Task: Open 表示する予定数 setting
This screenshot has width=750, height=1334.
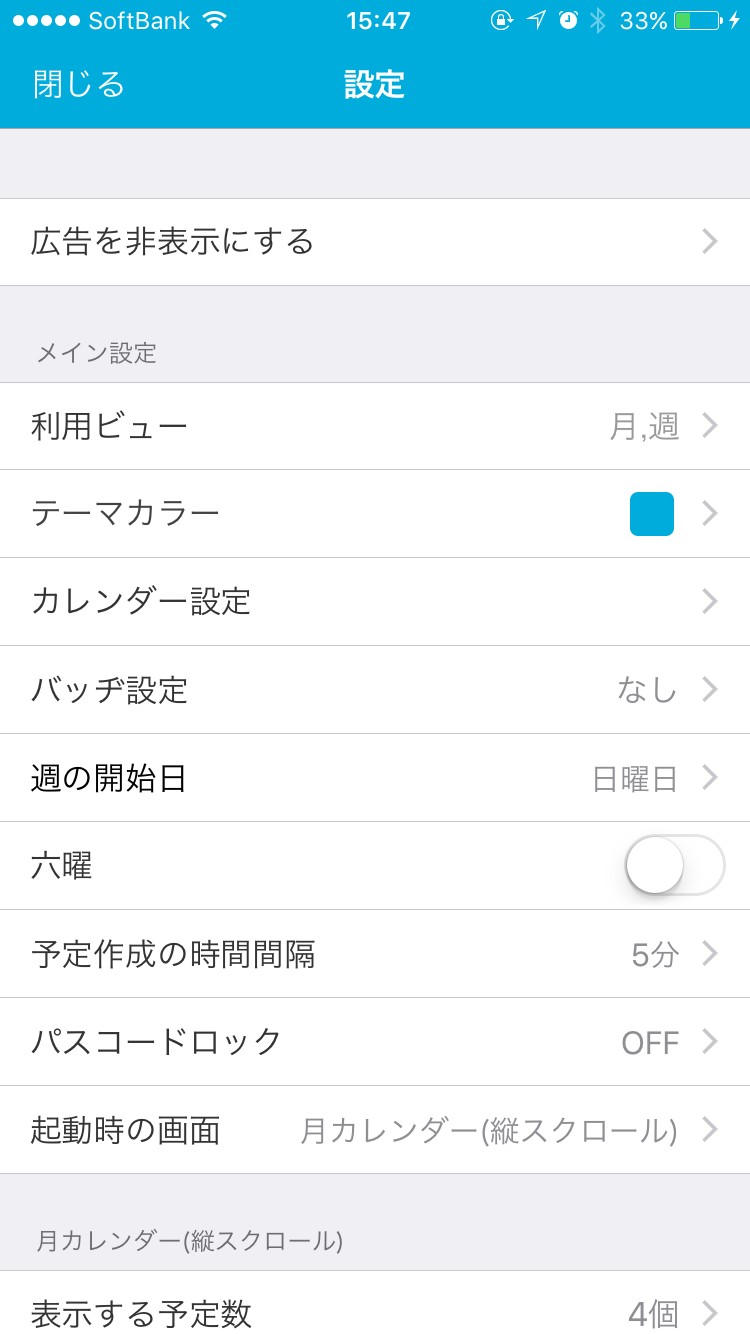Action: coord(375,1312)
